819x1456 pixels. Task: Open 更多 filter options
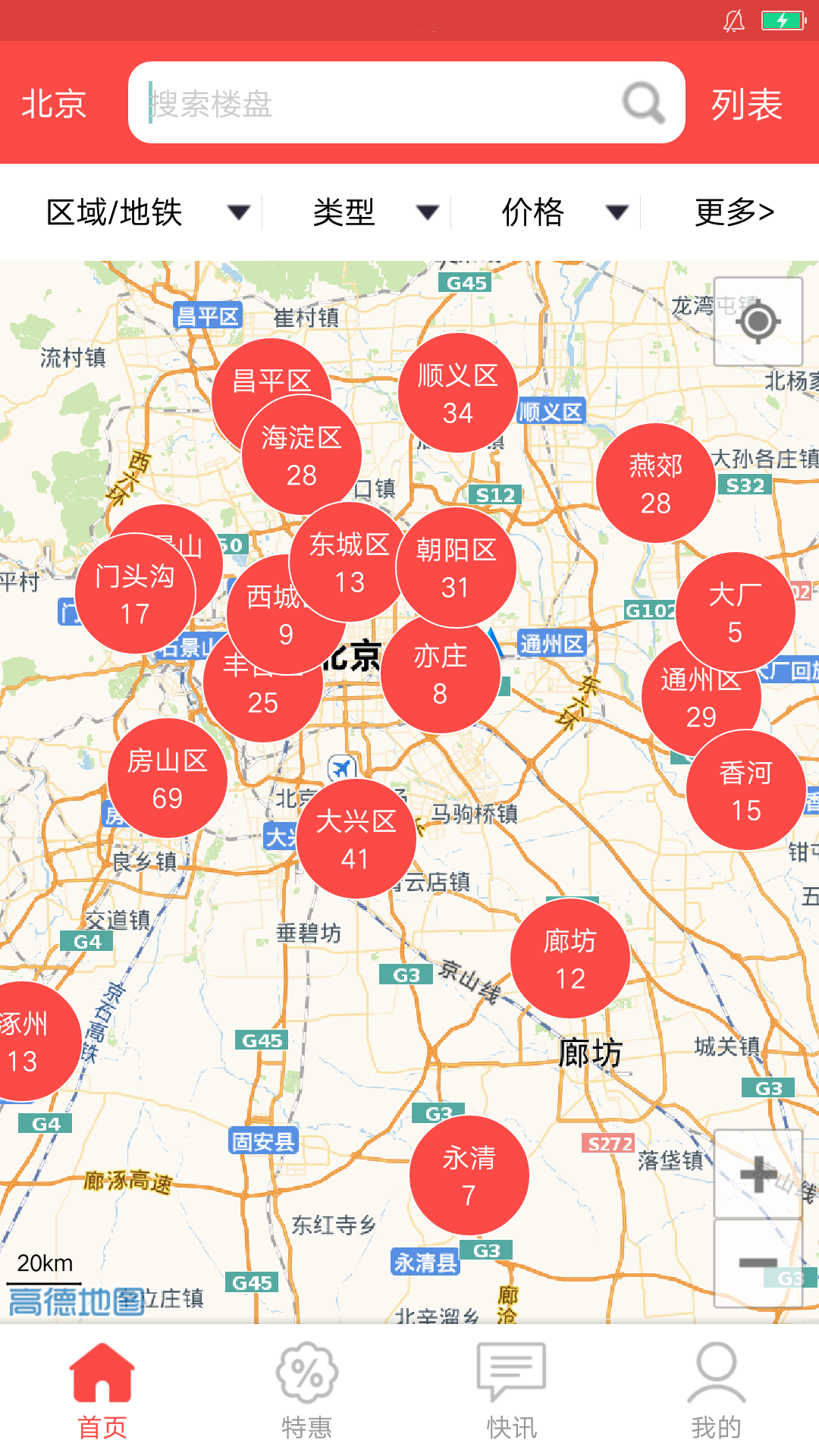[734, 212]
